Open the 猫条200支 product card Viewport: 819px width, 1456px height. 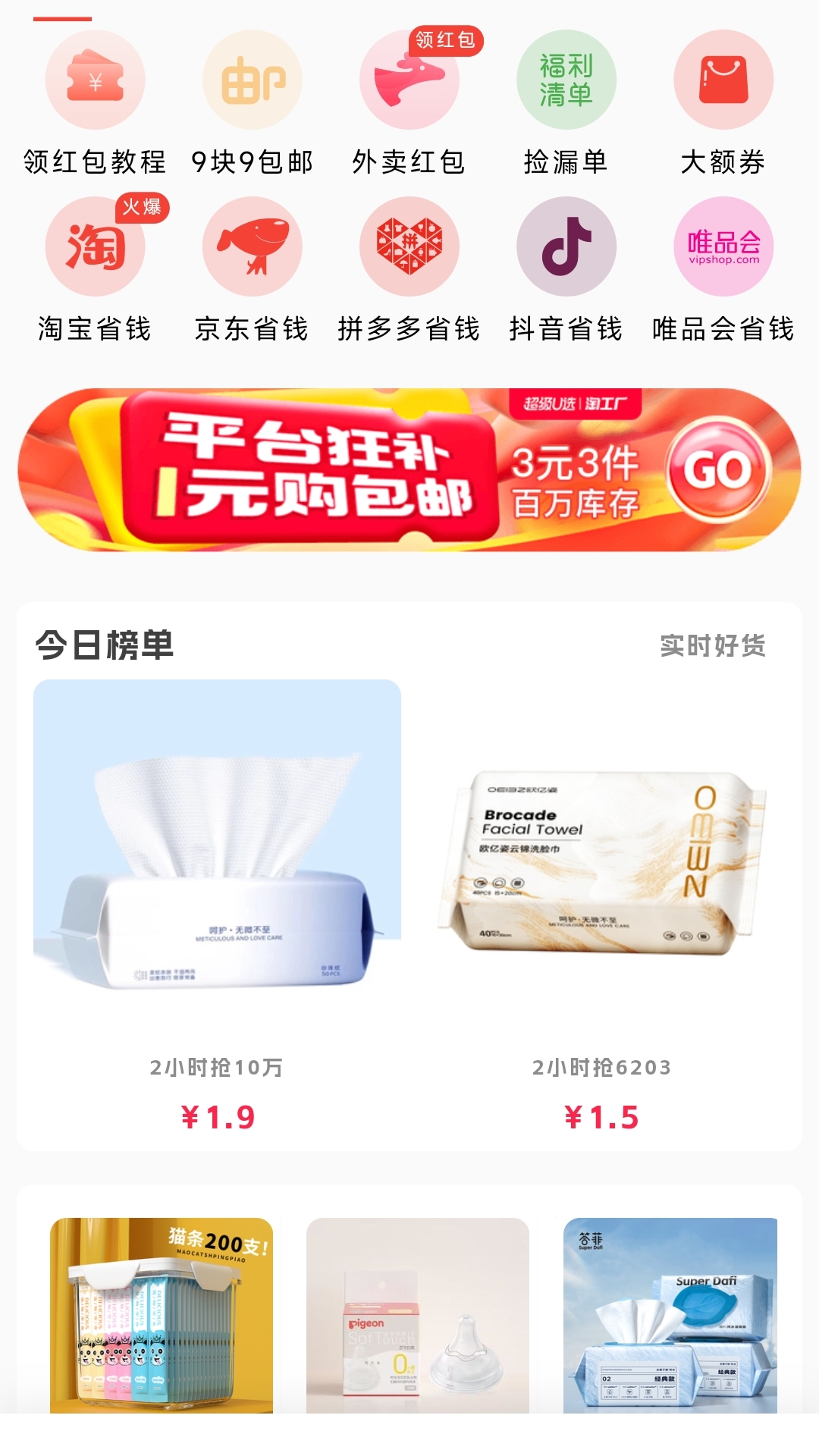162,1316
